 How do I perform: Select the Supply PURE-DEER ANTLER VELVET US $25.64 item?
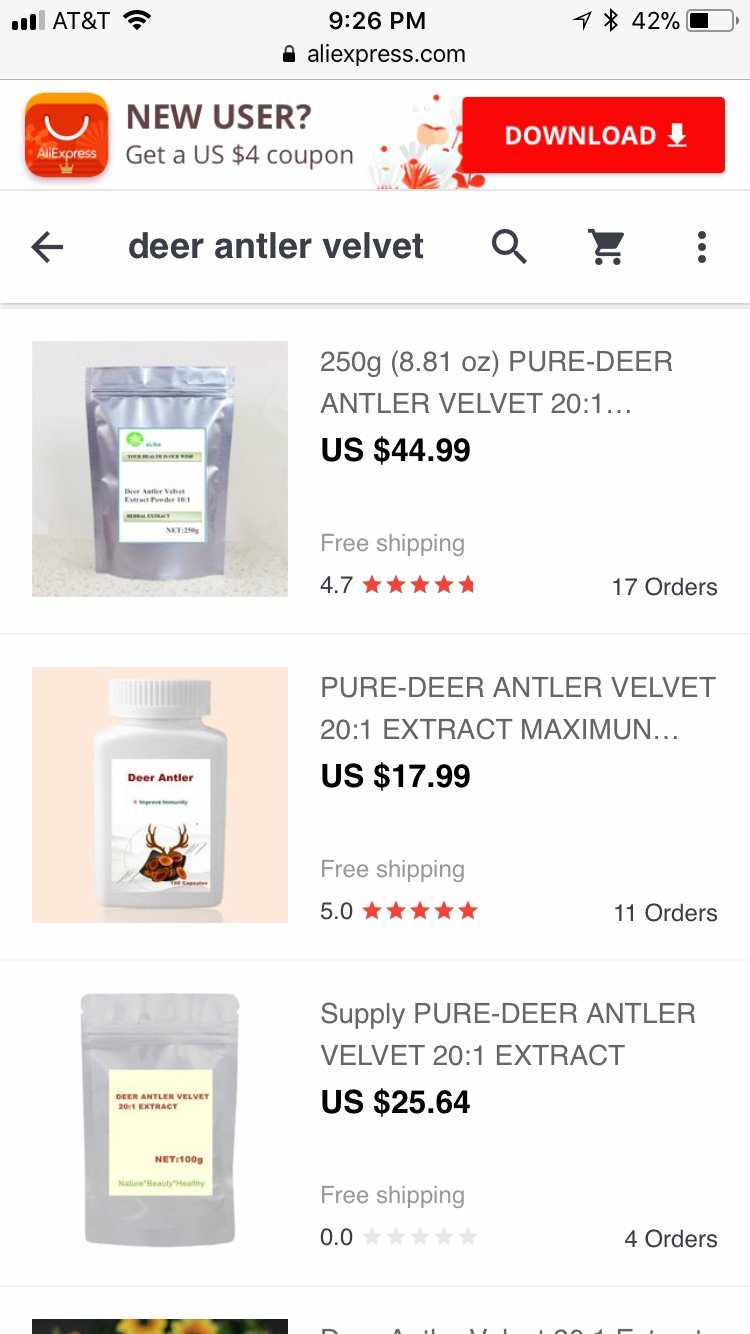pos(507,1034)
